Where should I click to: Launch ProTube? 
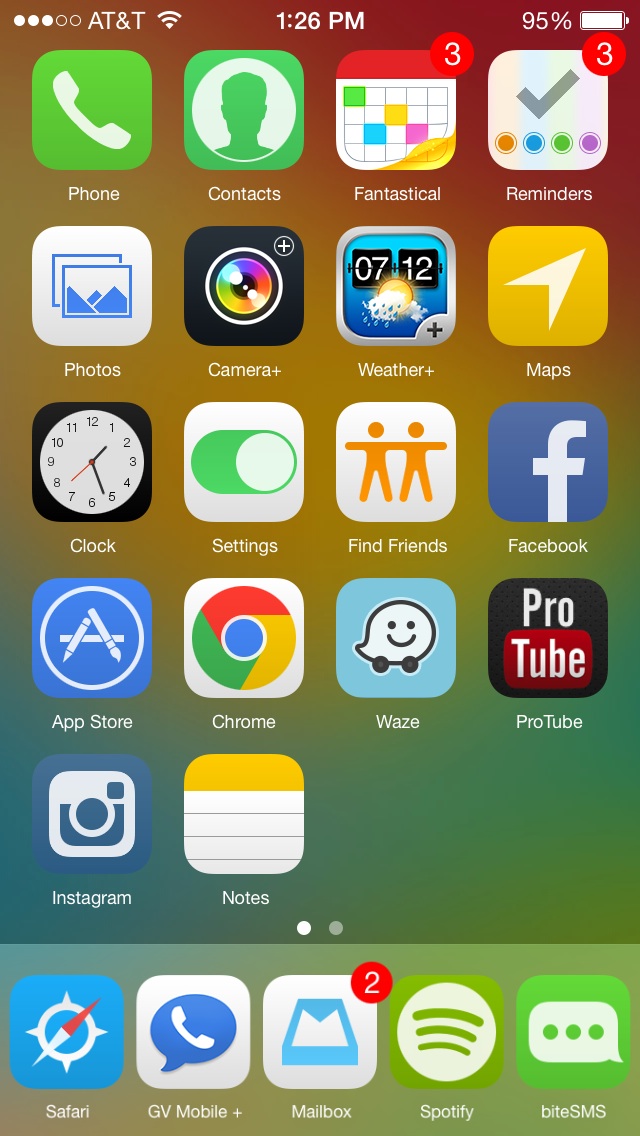coord(548,638)
